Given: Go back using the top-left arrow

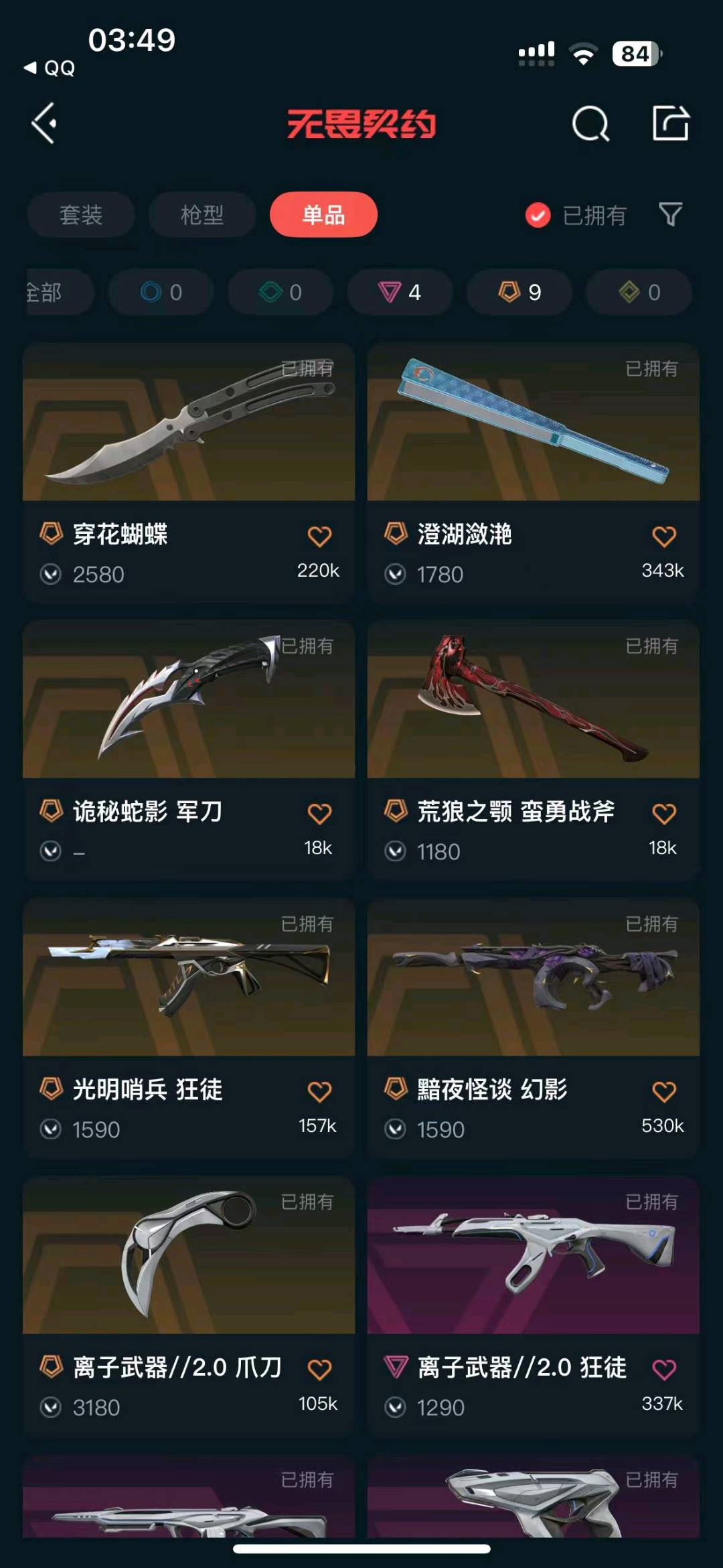Looking at the screenshot, I should point(44,124).
